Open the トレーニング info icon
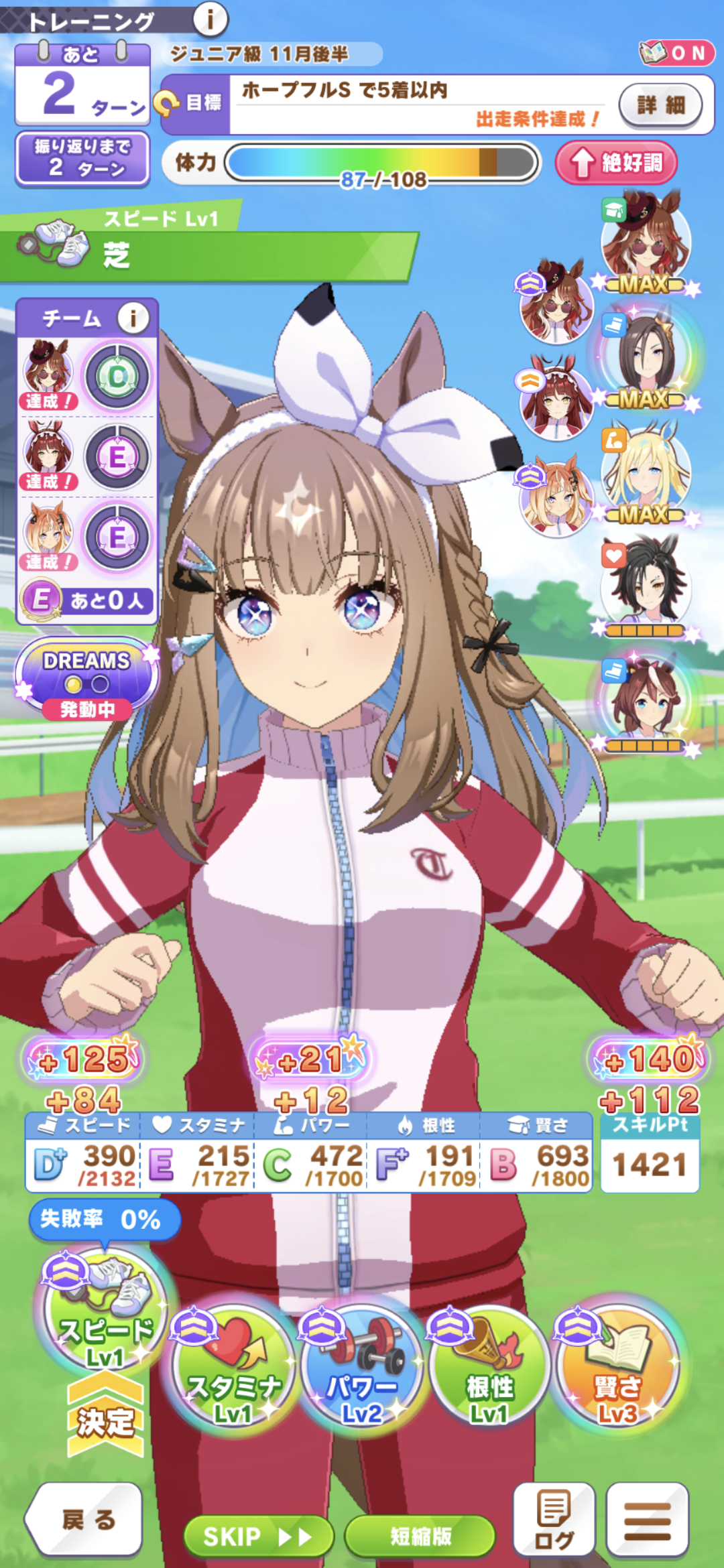 point(210,19)
